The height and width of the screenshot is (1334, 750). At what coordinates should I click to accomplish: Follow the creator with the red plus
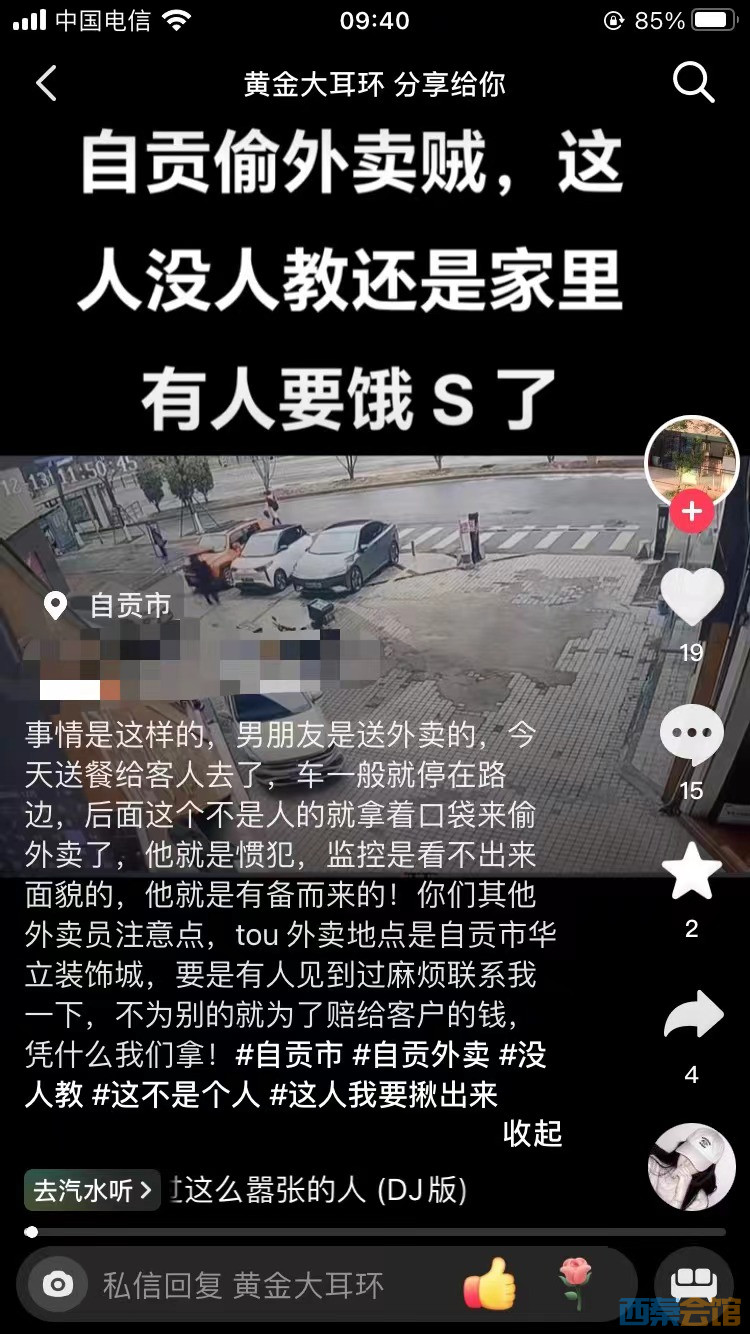pos(691,512)
